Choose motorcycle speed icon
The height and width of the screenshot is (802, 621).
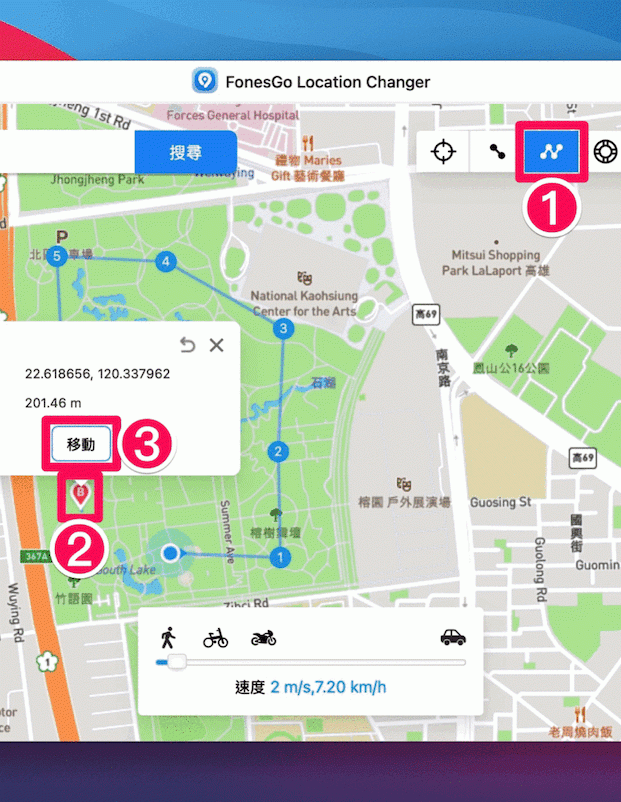coord(263,637)
